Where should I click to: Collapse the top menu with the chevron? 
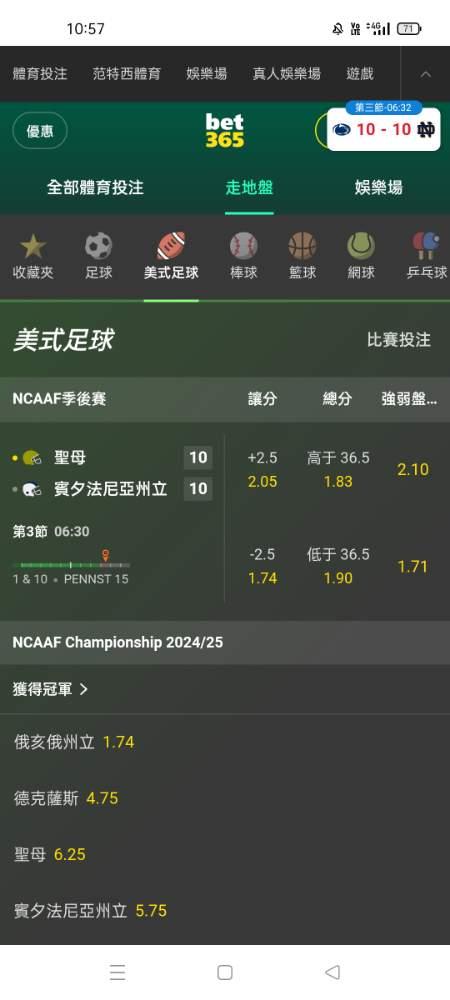(426, 74)
